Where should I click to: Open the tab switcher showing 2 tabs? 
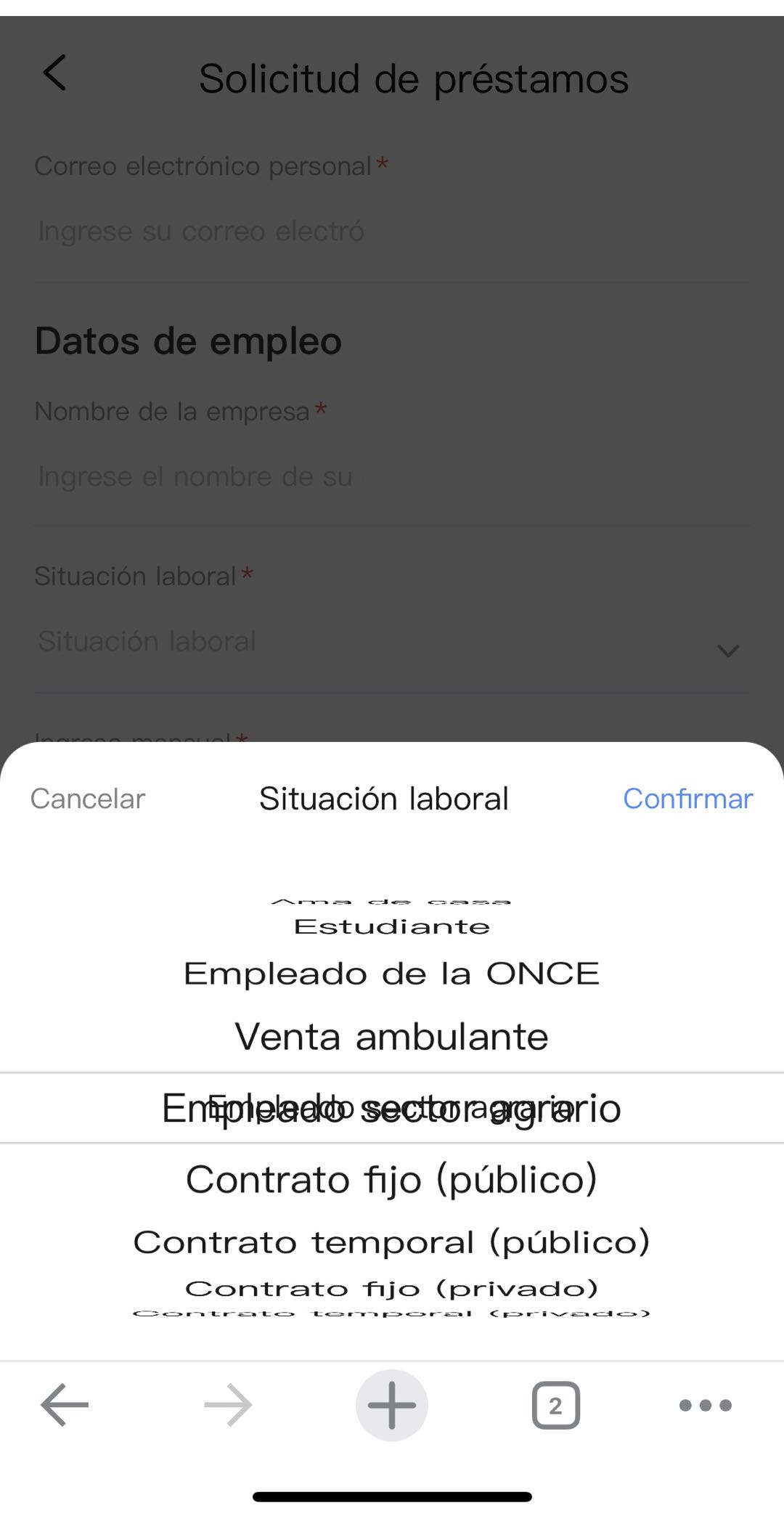tap(556, 1404)
